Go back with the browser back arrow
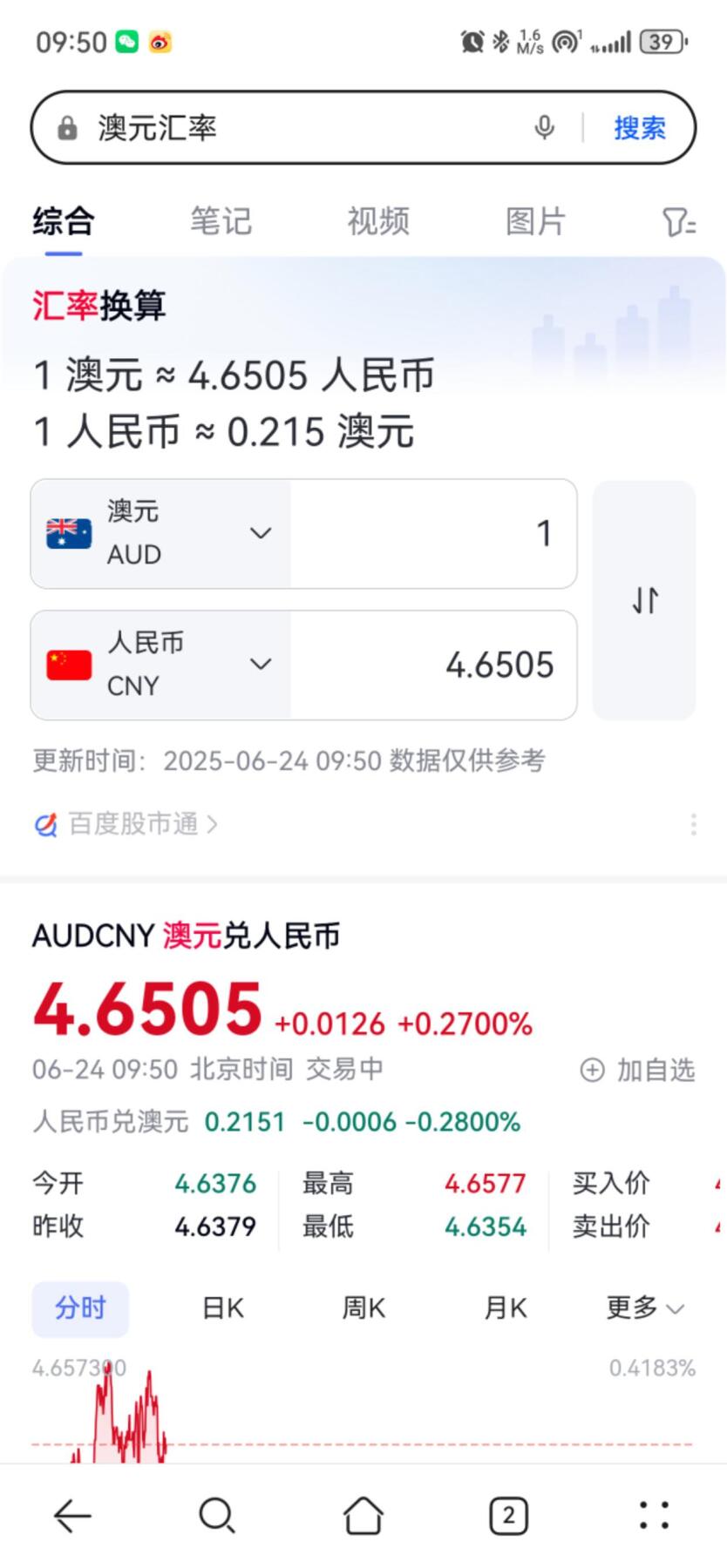This screenshot has height=1568, width=727. (72, 1517)
